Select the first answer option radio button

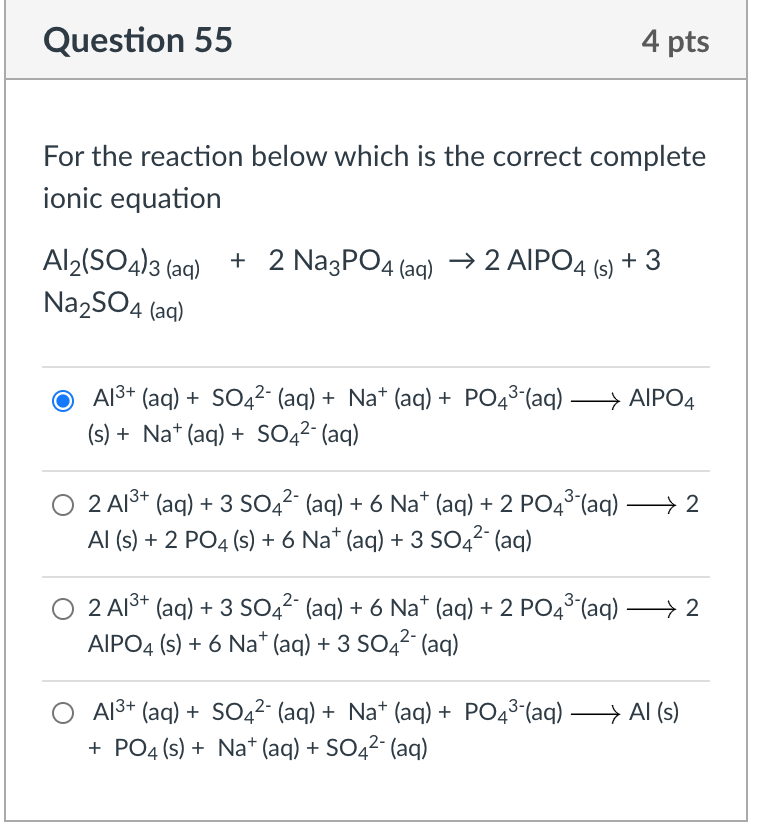click(63, 400)
